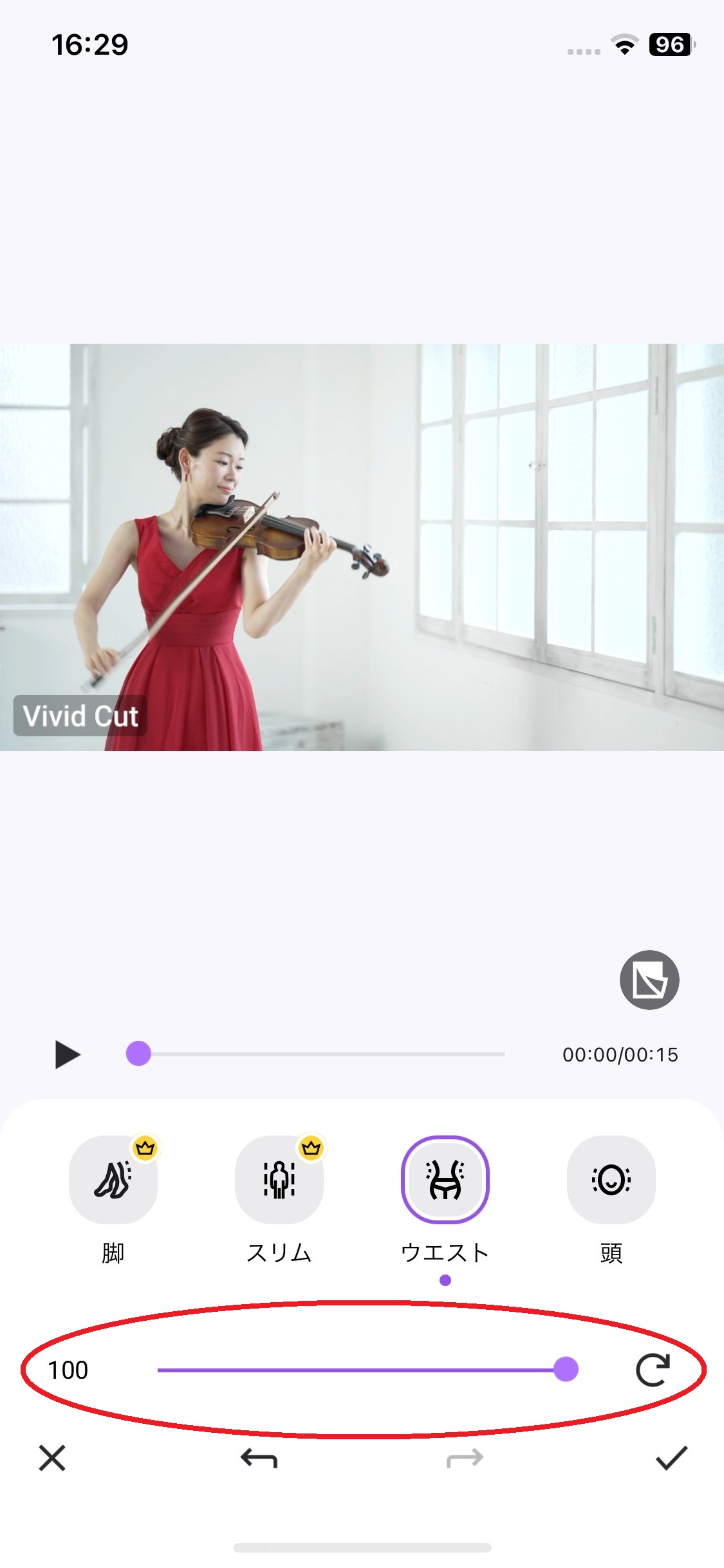Select the 脚 (legs) body tool
The width and height of the screenshot is (724, 1568).
tap(113, 1179)
